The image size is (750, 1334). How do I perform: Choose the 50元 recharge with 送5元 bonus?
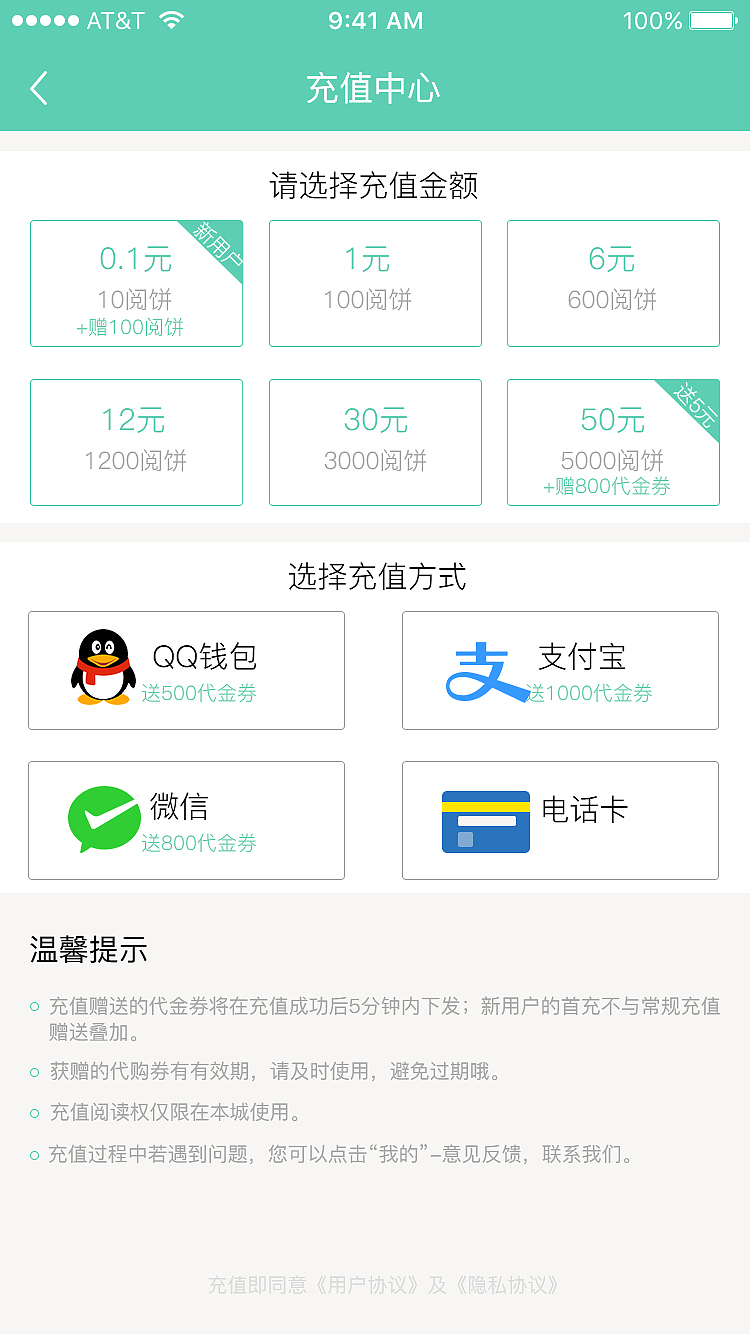pos(613,442)
